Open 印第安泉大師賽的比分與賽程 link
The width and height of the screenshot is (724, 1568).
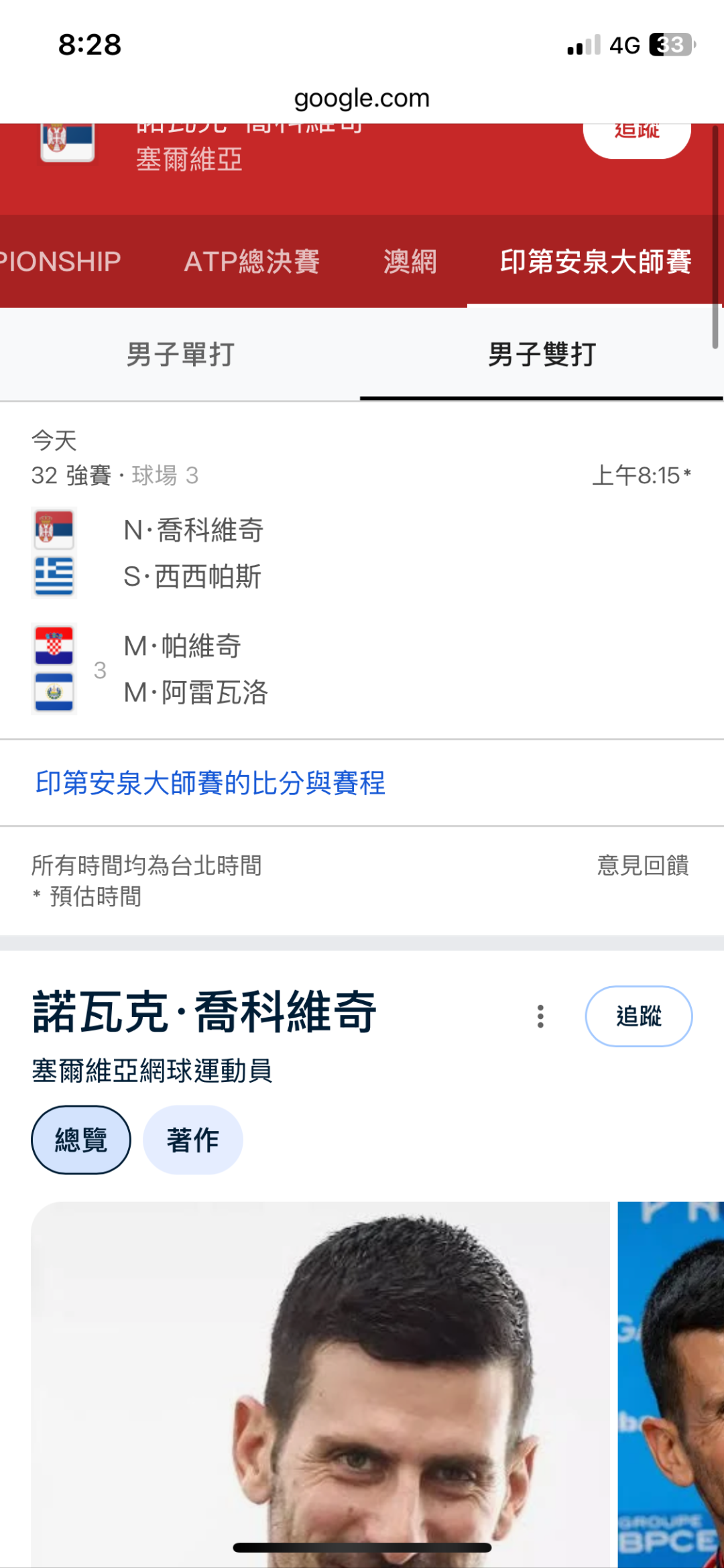point(210,783)
